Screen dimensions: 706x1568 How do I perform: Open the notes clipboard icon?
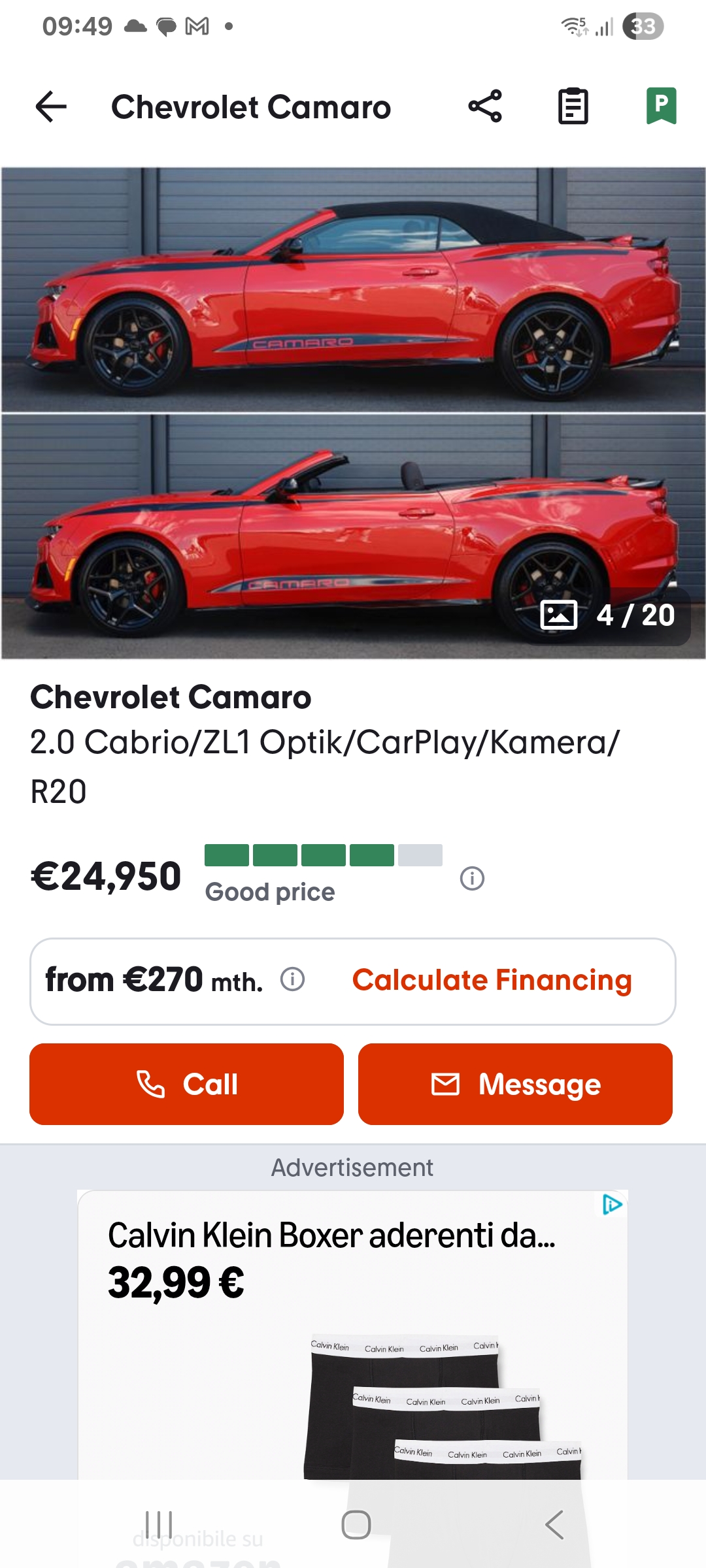click(573, 106)
